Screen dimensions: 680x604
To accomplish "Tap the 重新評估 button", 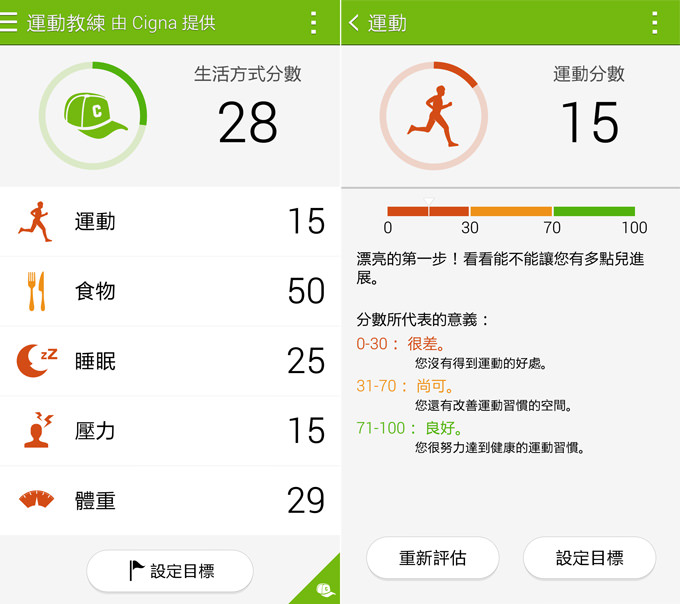I will click(432, 558).
